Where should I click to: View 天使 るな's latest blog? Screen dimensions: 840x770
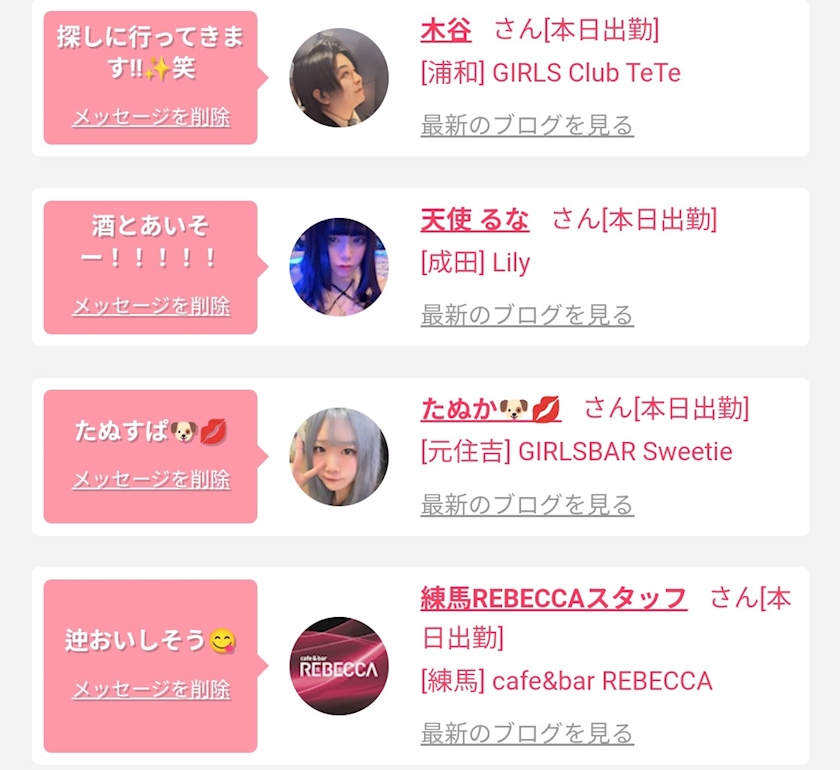527,315
